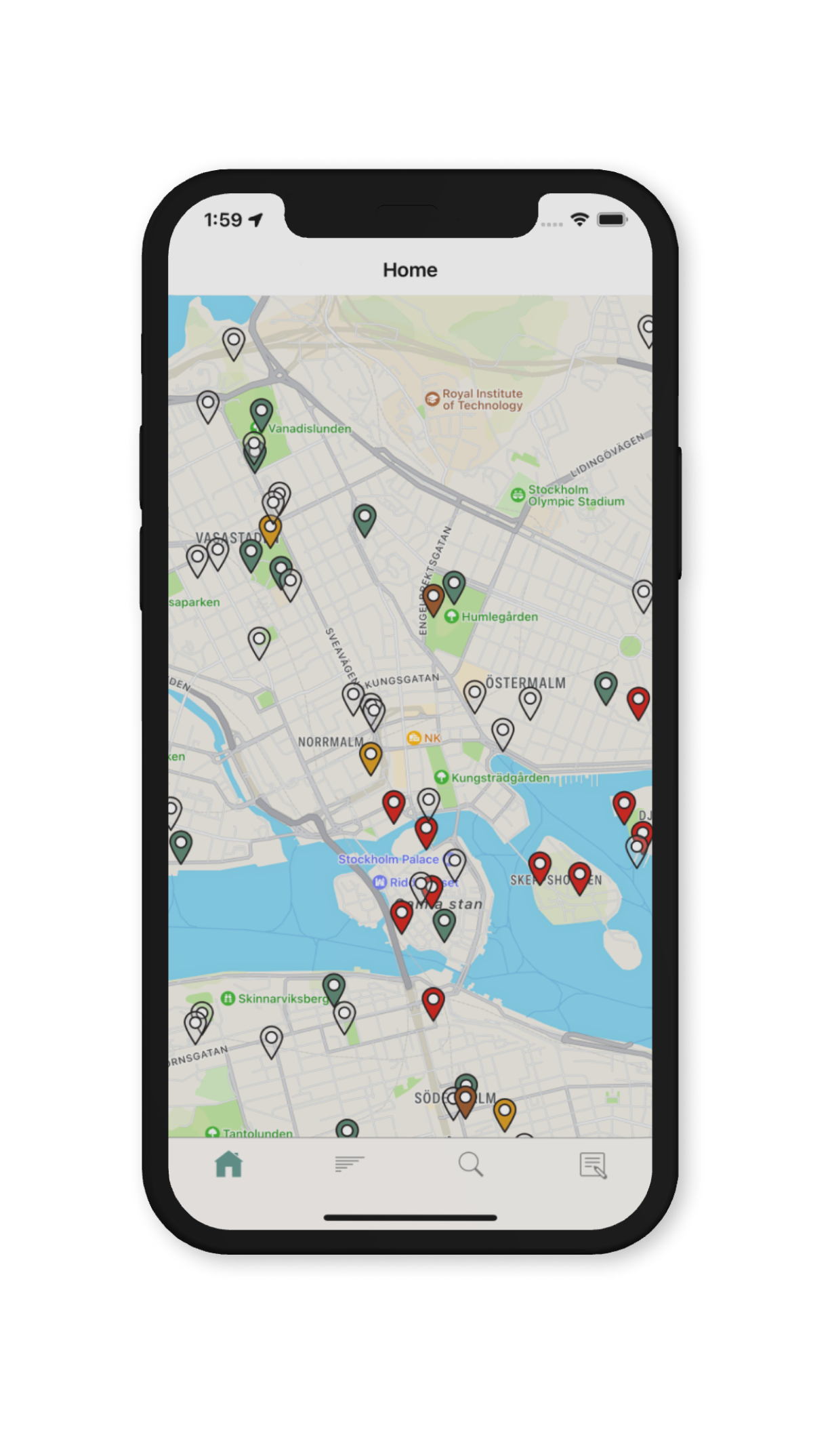This screenshot has height=1456, width=832.
Task: Switch to the Home tab
Action: click(x=228, y=1165)
